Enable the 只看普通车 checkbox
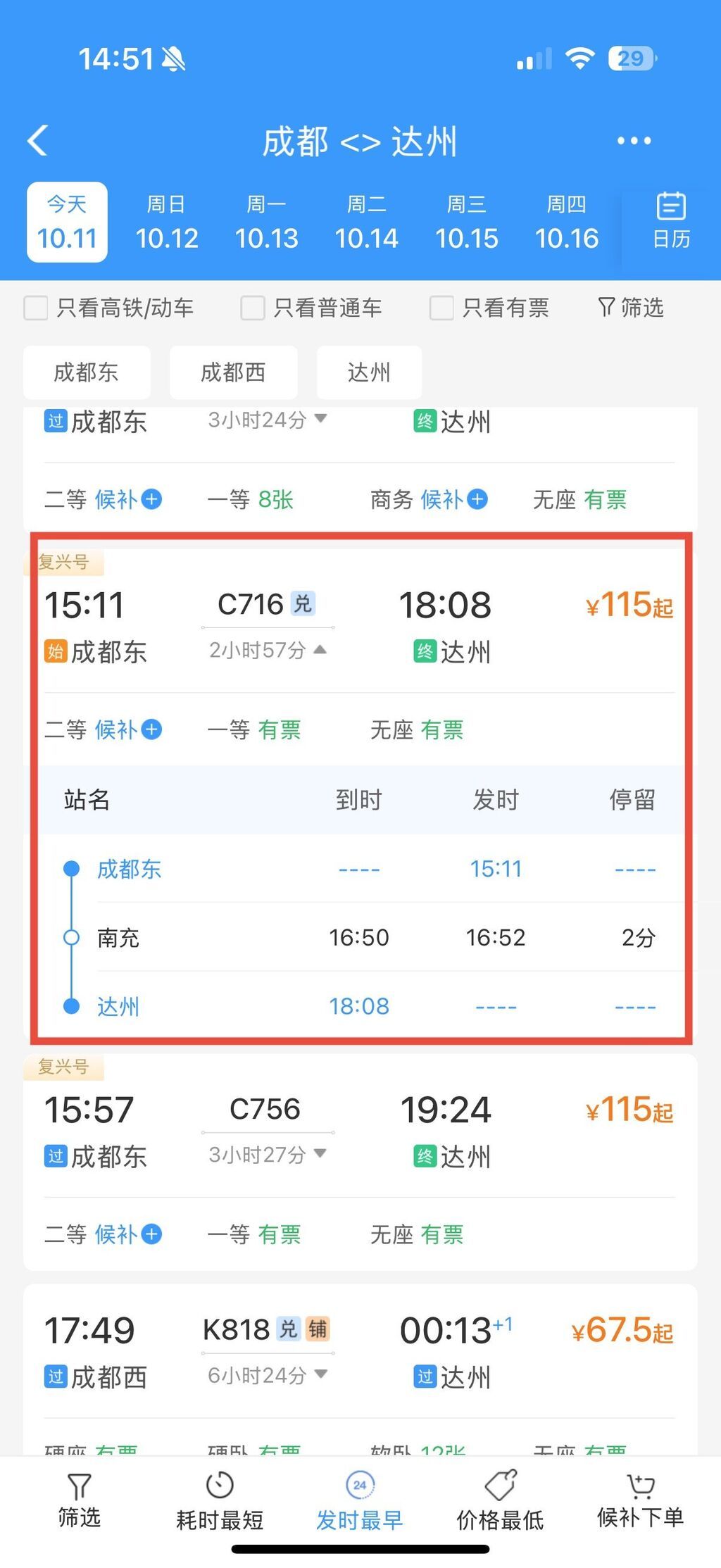This screenshot has width=721, height=1568. 253,308
